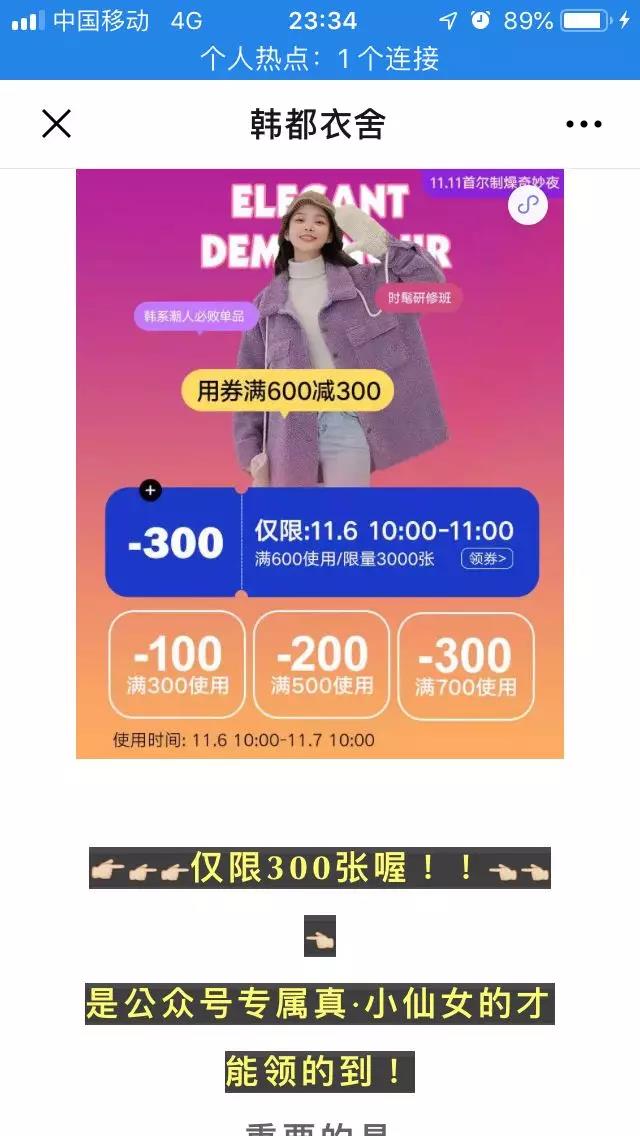Viewport: 640px width, 1136px height.
Task: Close the 韩都衣舍 article page
Action: click(x=56, y=124)
